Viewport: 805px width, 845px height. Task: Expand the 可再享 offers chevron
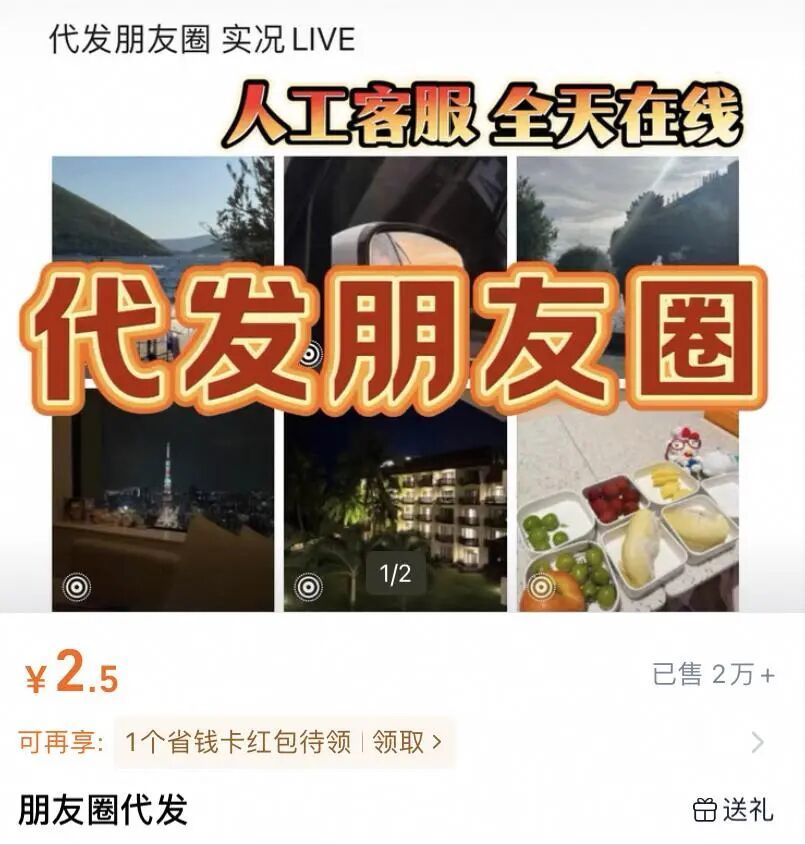(757, 743)
